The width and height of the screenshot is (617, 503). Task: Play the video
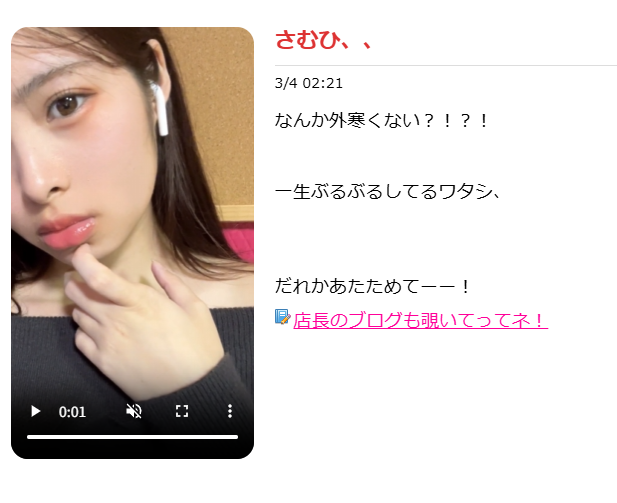tap(35, 411)
